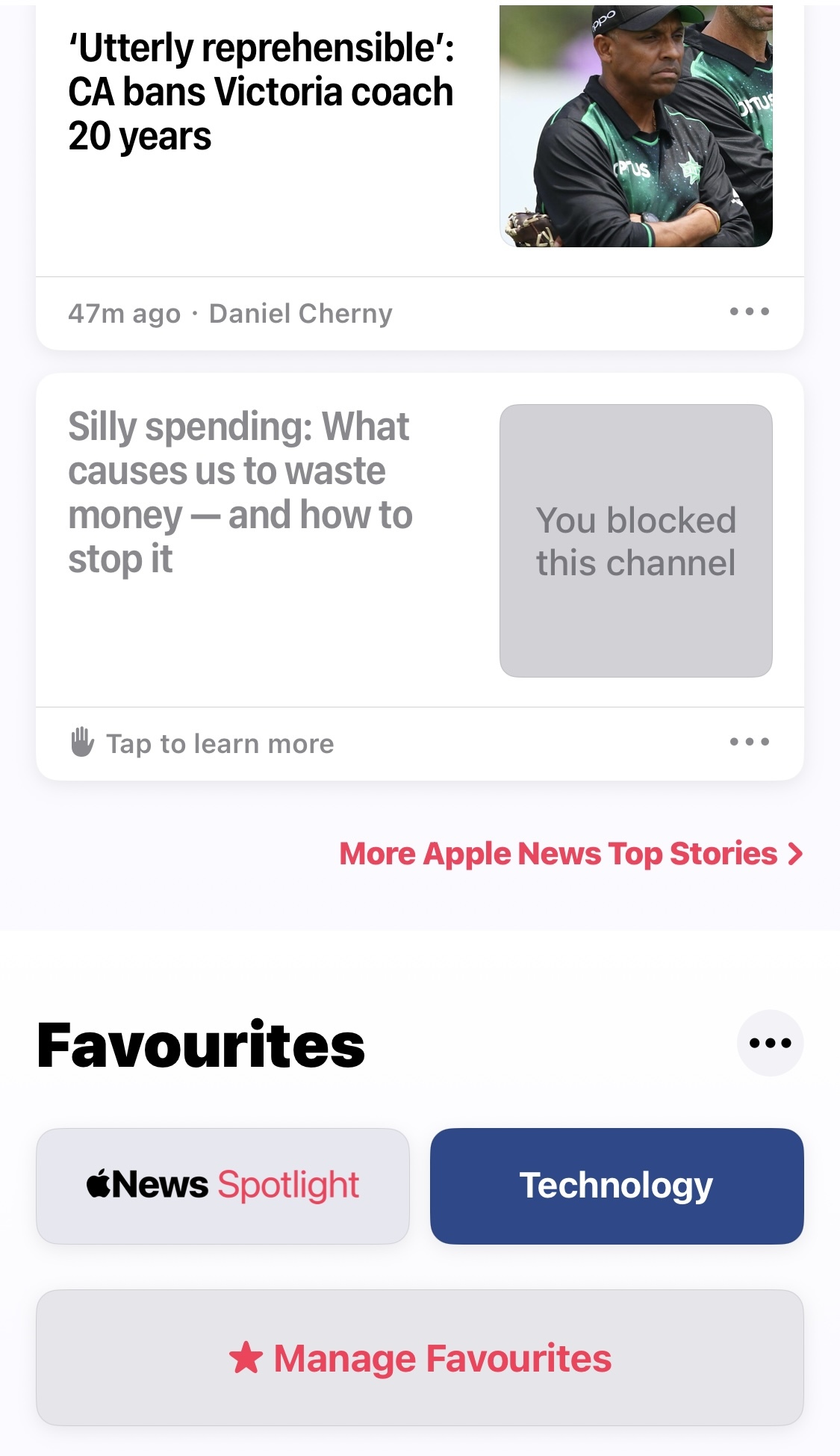Screen dimensions: 840x1456
Task: Open the blocked 'Silly spending' story card
Action: pos(239,493)
